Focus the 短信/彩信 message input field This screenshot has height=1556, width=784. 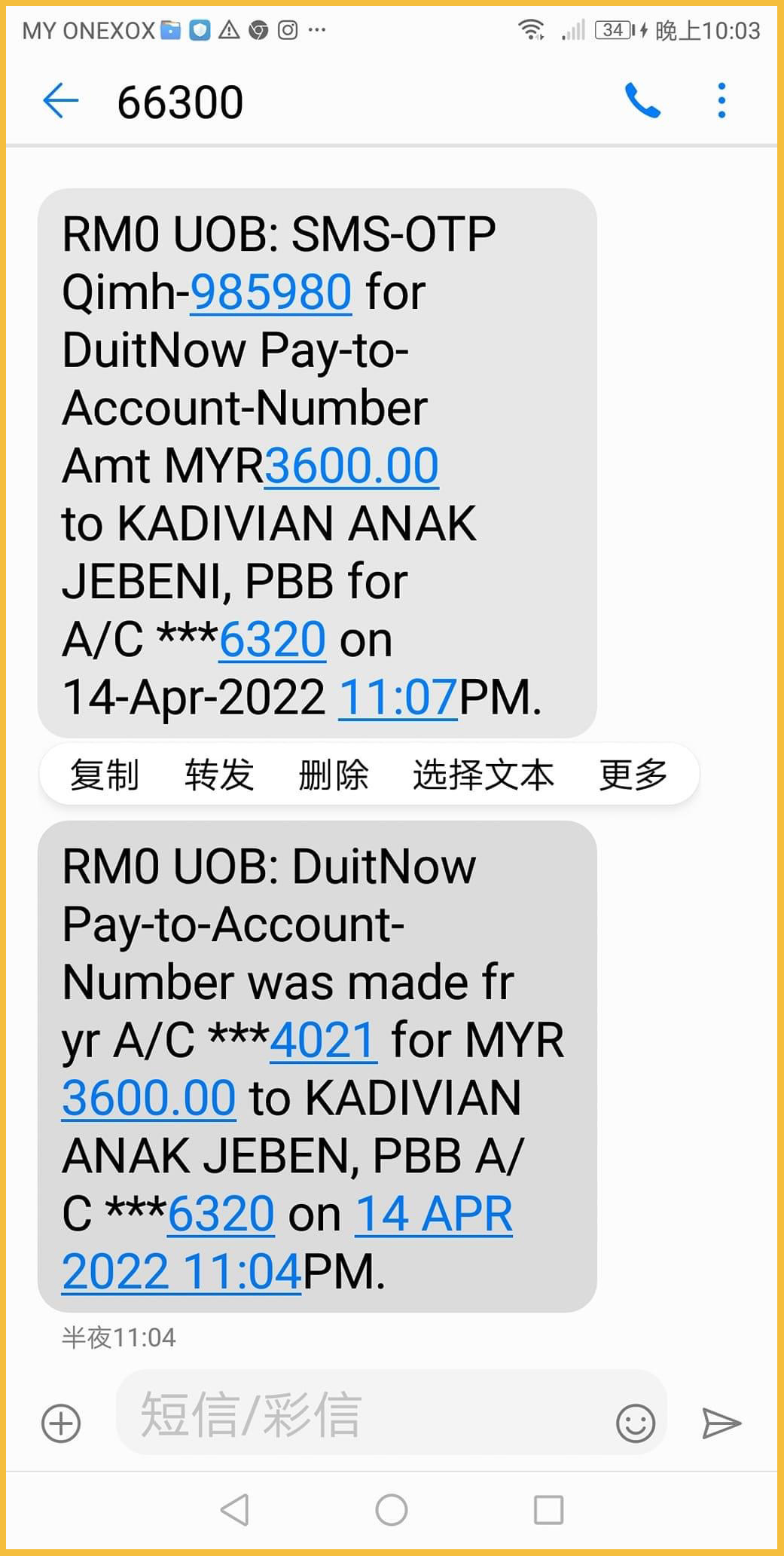361,1414
